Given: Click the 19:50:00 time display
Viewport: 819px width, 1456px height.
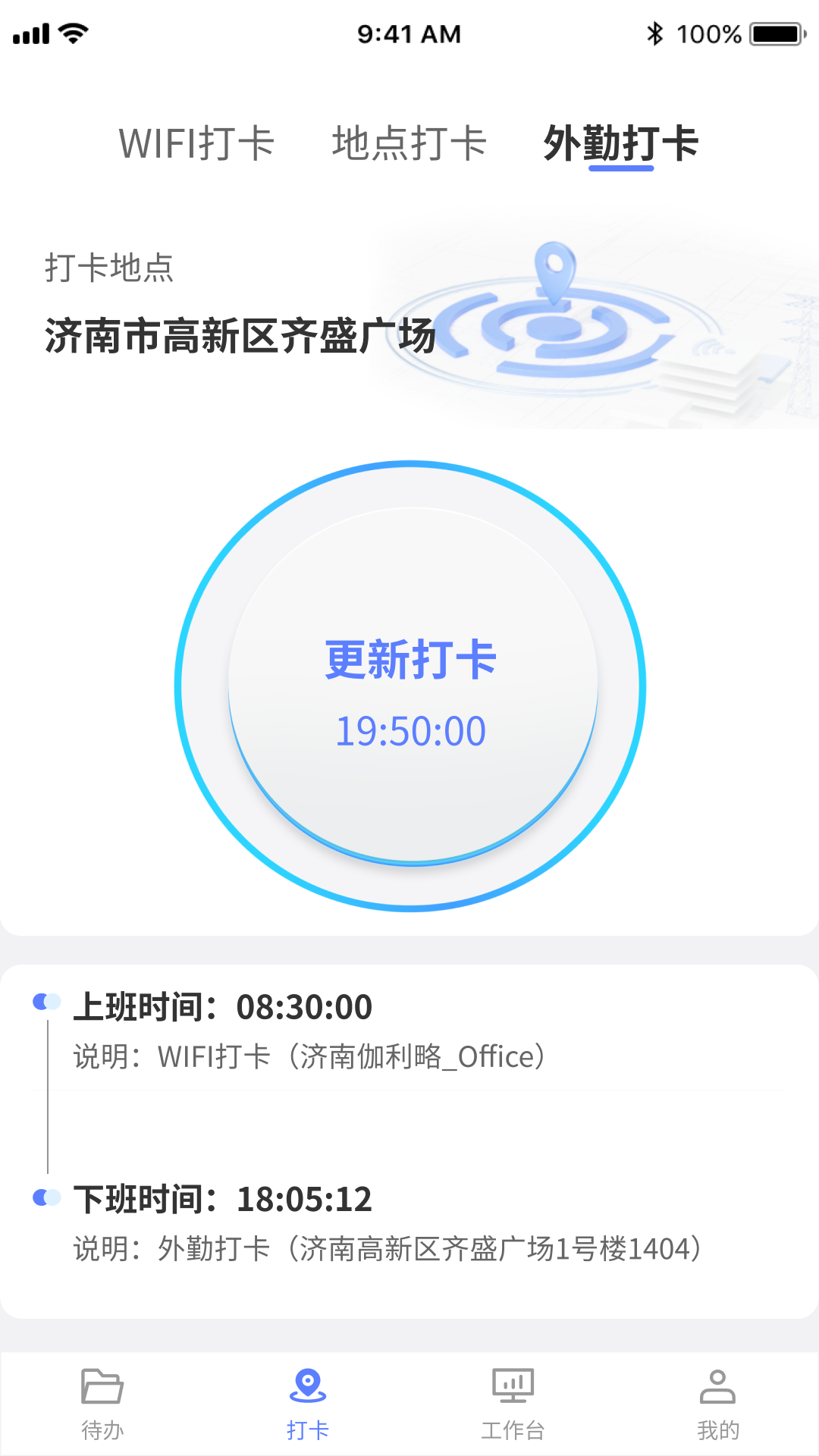Looking at the screenshot, I should (x=412, y=730).
